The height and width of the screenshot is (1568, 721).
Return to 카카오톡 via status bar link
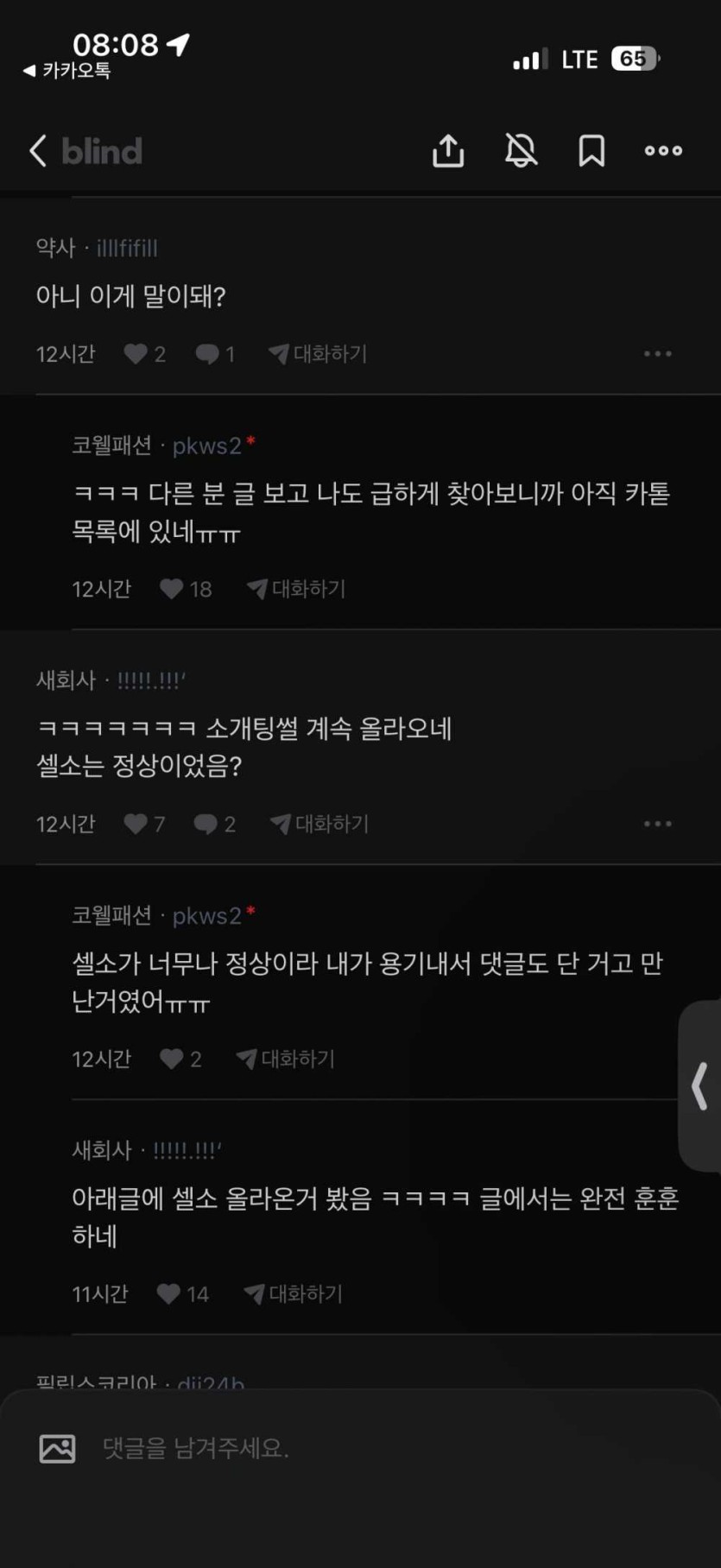(67, 71)
